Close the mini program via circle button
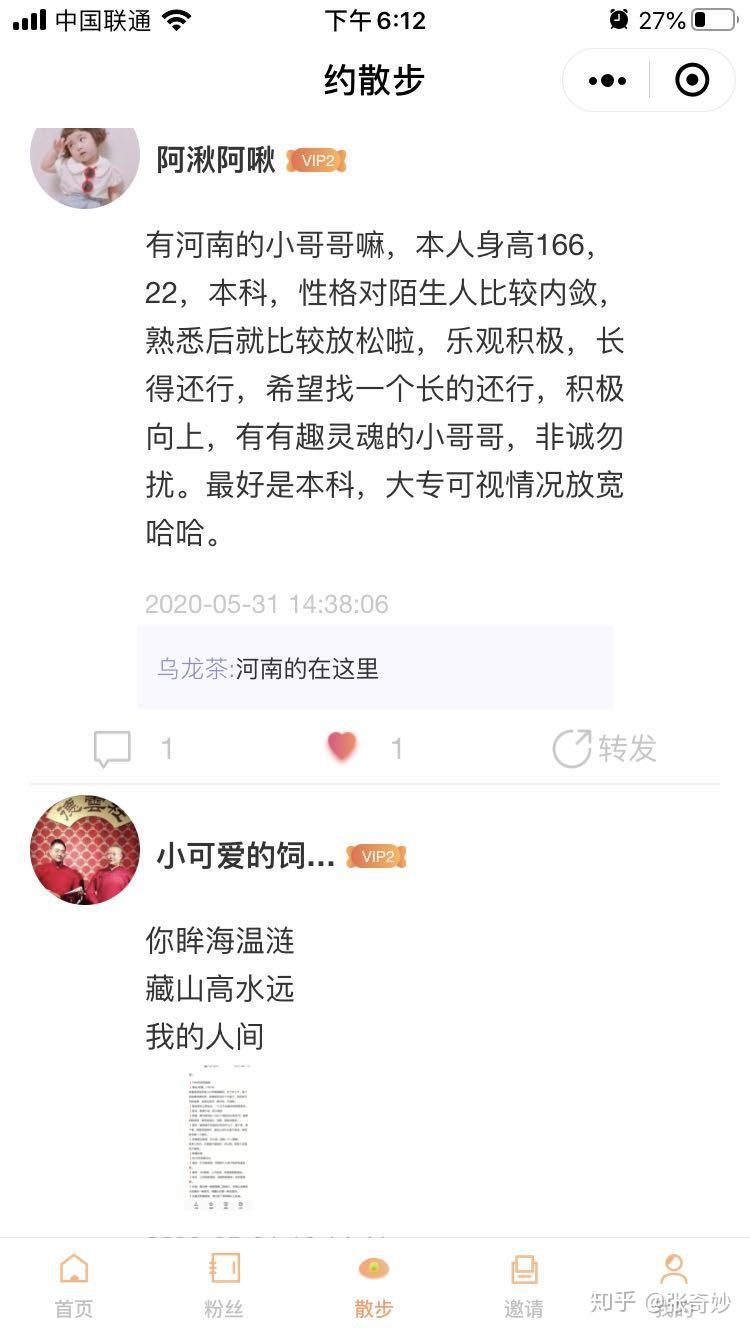The image size is (750, 1334). [x=692, y=80]
